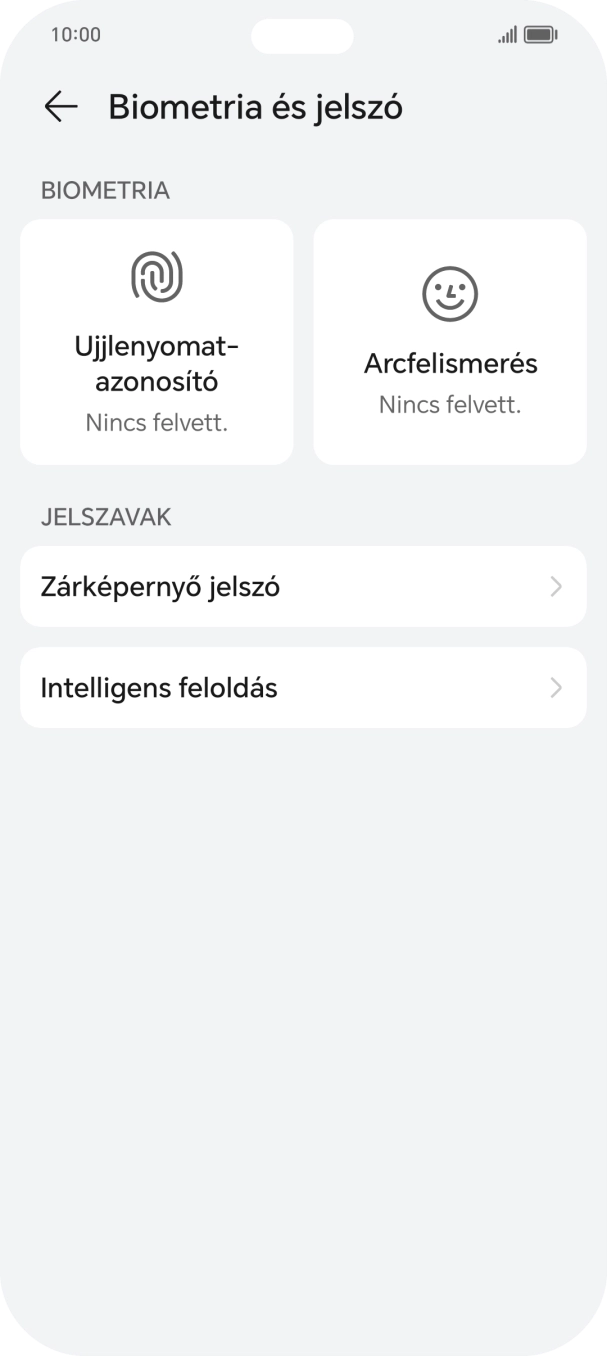The height and width of the screenshot is (1356, 607).
Task: Open Zárképernyő jelszó settings
Action: [303, 587]
